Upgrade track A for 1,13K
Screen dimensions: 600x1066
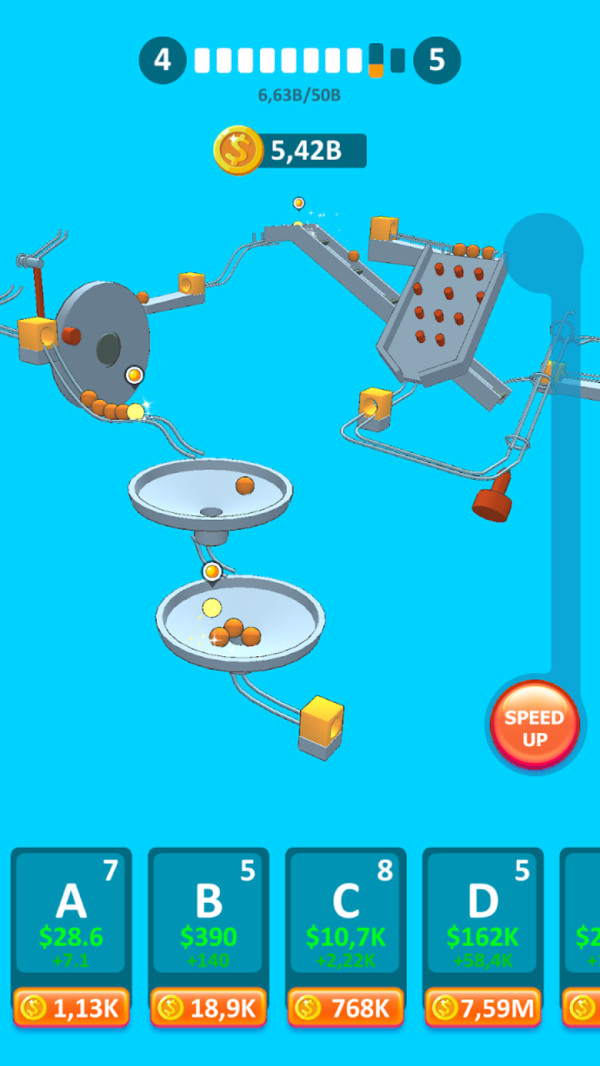[x=71, y=1008]
